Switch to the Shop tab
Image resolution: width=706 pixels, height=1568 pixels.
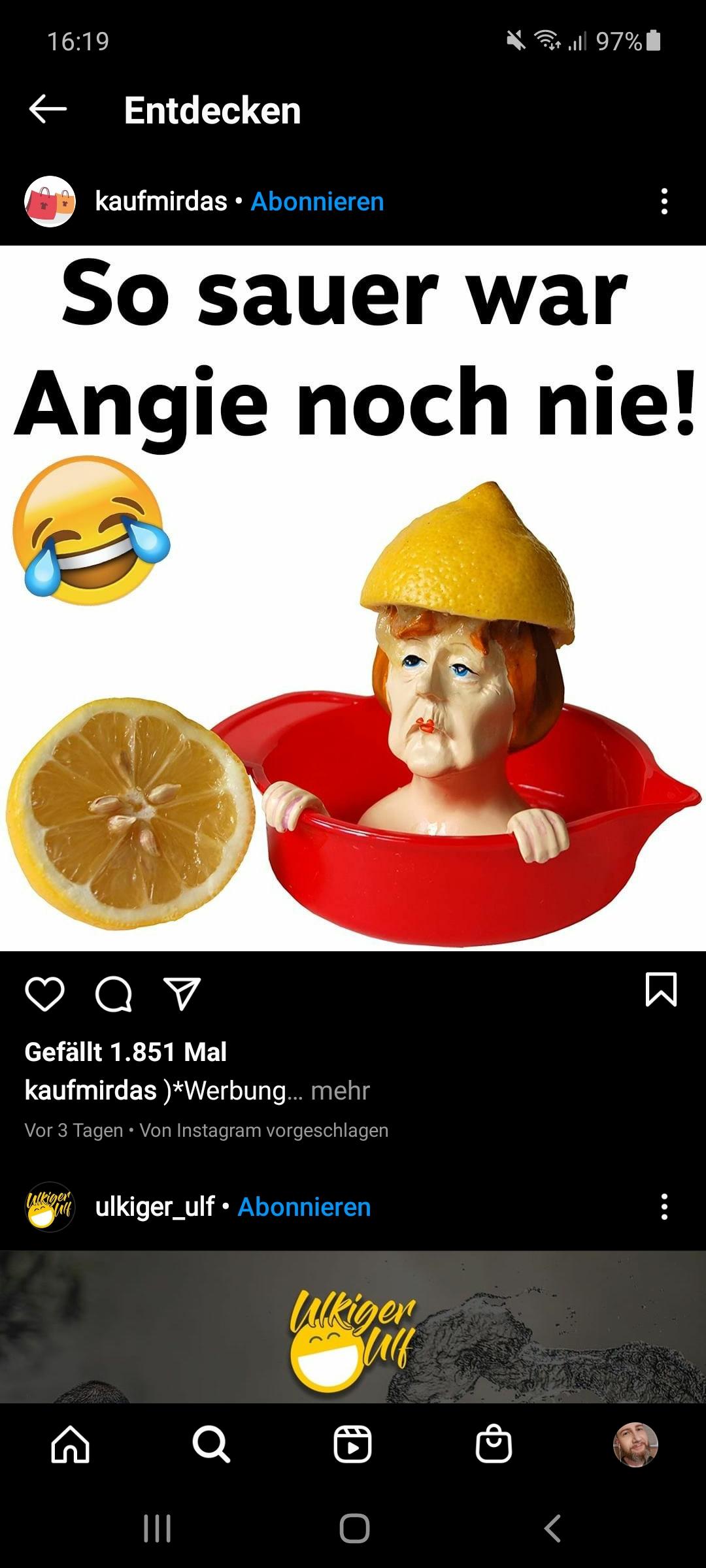(x=494, y=1444)
